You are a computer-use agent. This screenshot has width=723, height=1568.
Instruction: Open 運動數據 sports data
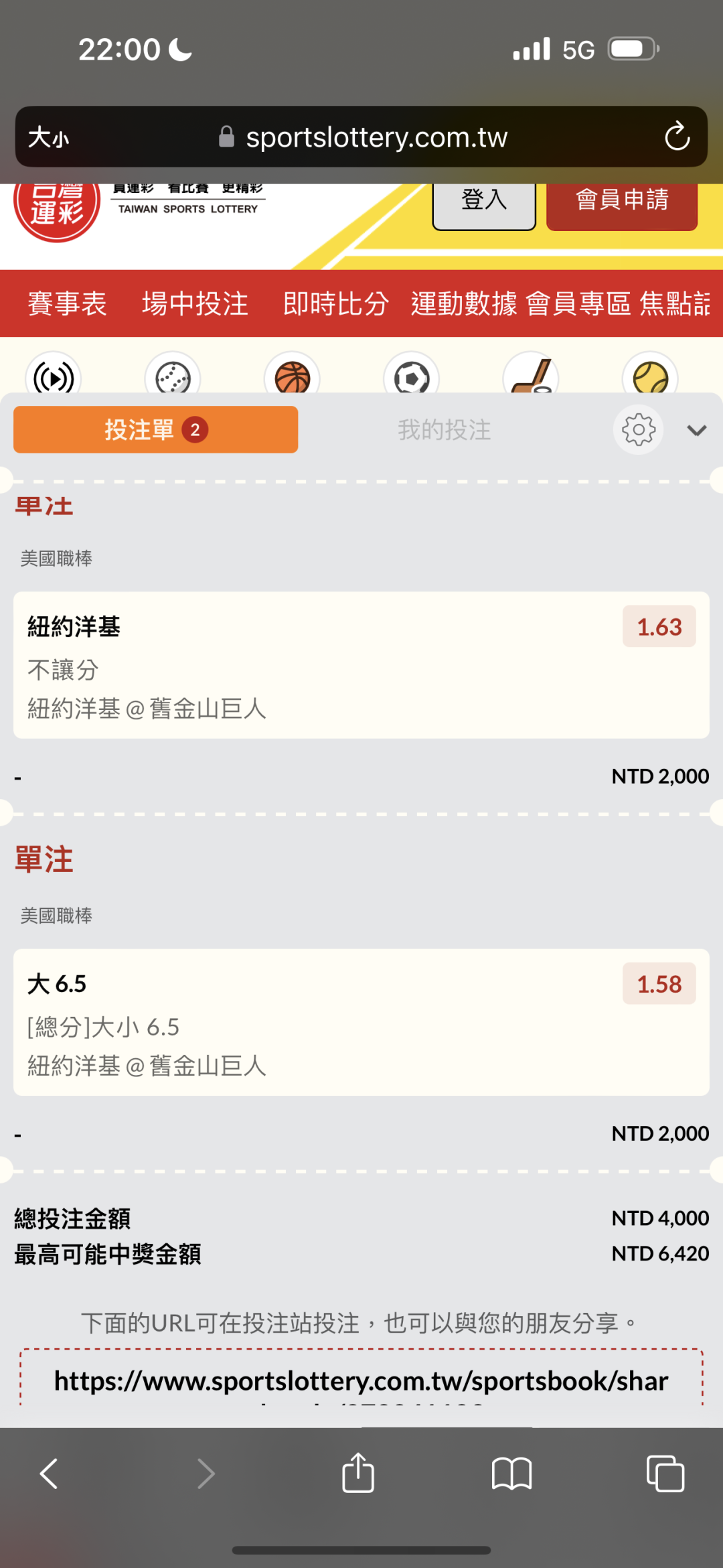click(x=464, y=303)
